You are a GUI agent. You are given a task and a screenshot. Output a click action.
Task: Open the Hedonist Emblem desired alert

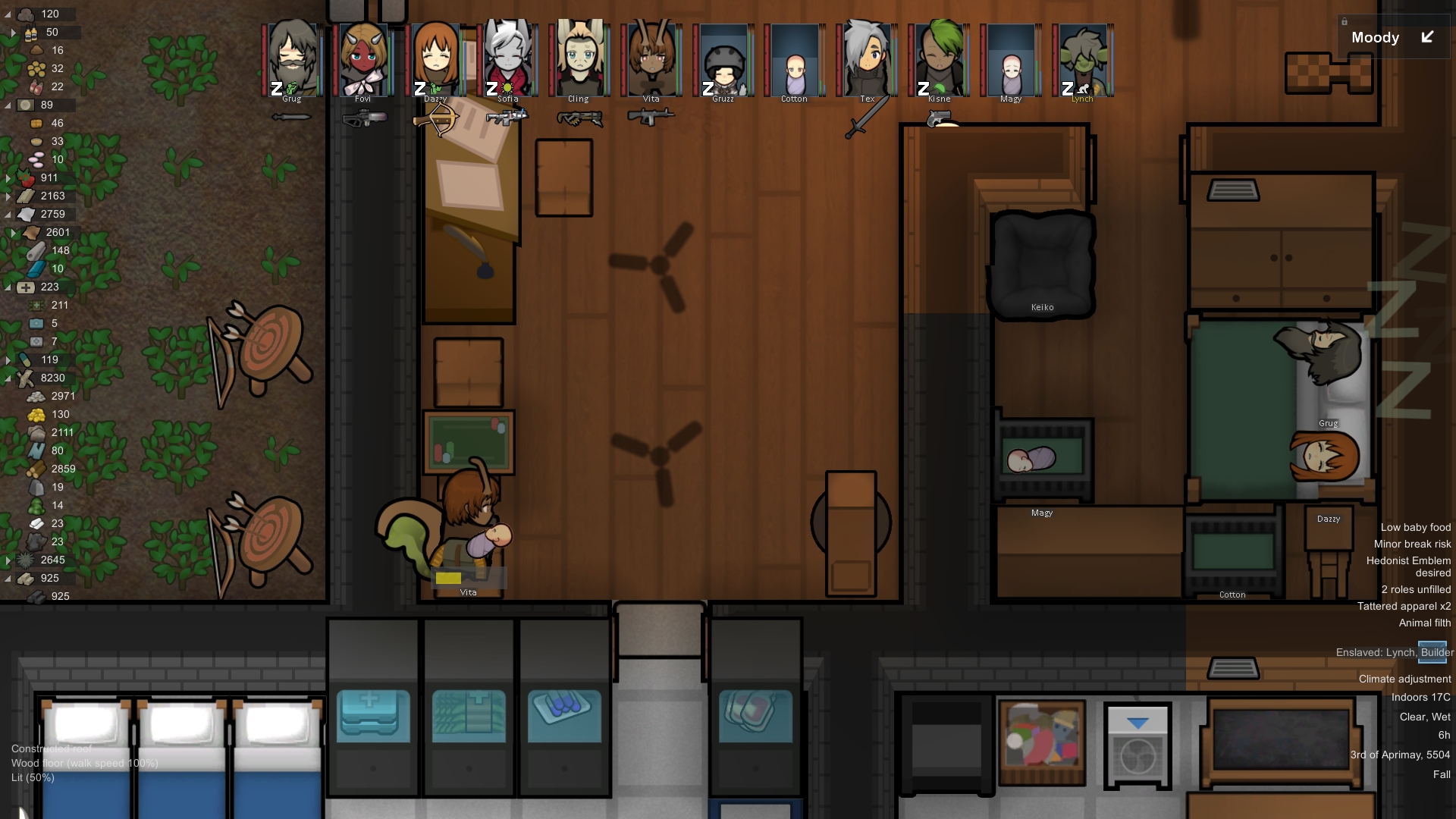(x=1408, y=566)
